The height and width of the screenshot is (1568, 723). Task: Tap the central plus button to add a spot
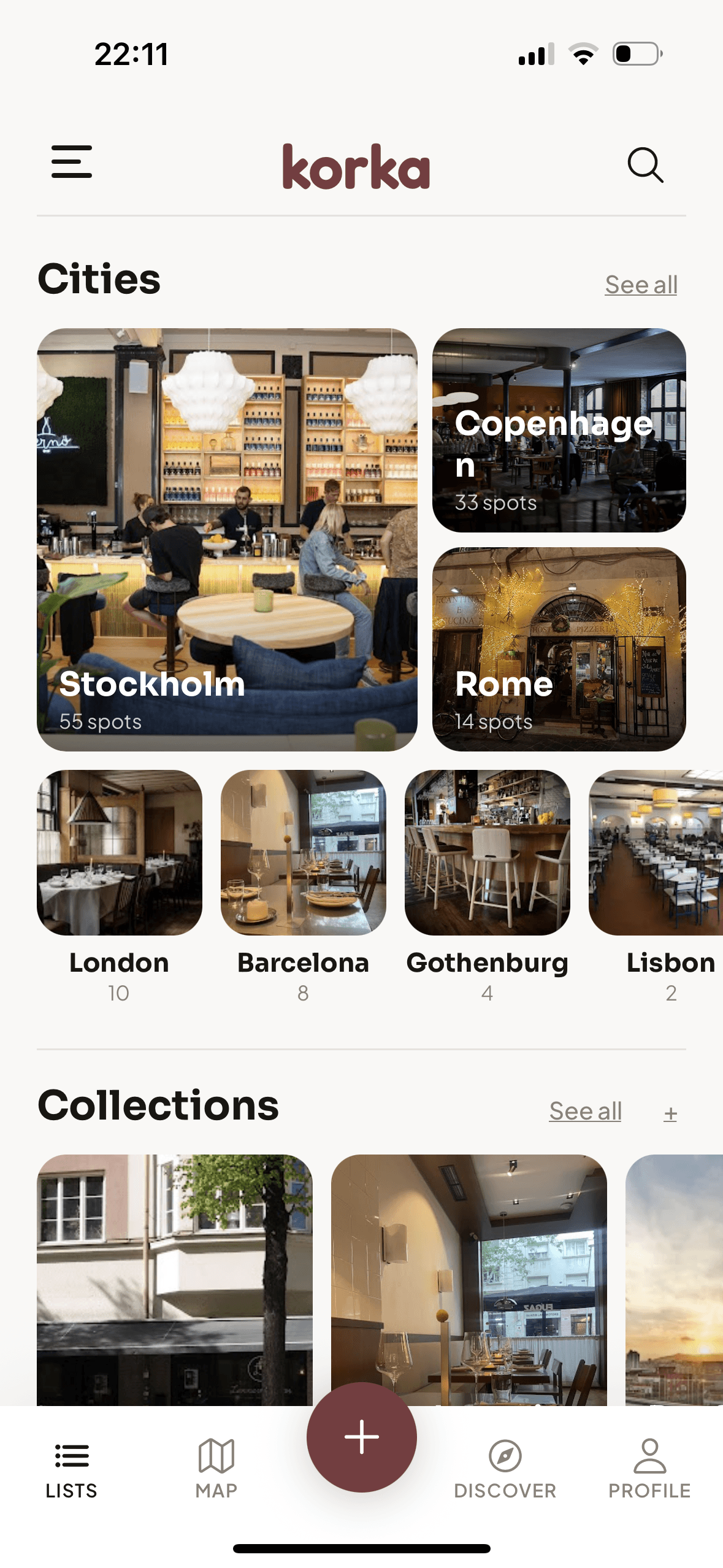click(361, 1435)
